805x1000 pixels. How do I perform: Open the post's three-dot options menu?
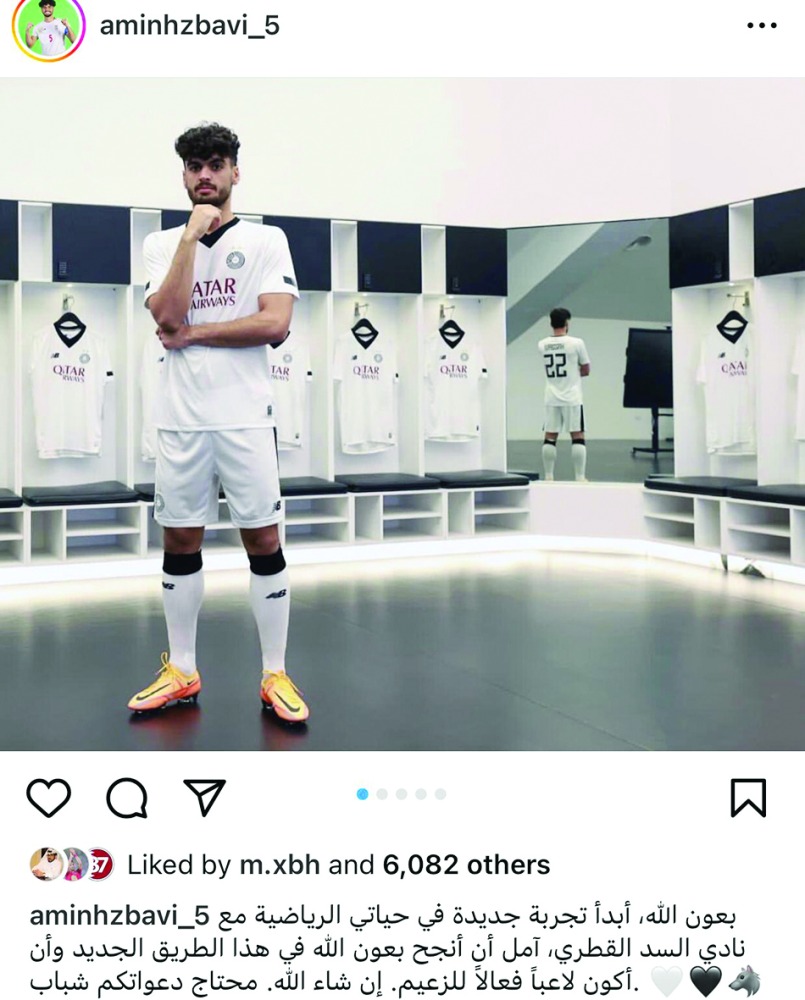coord(761,26)
